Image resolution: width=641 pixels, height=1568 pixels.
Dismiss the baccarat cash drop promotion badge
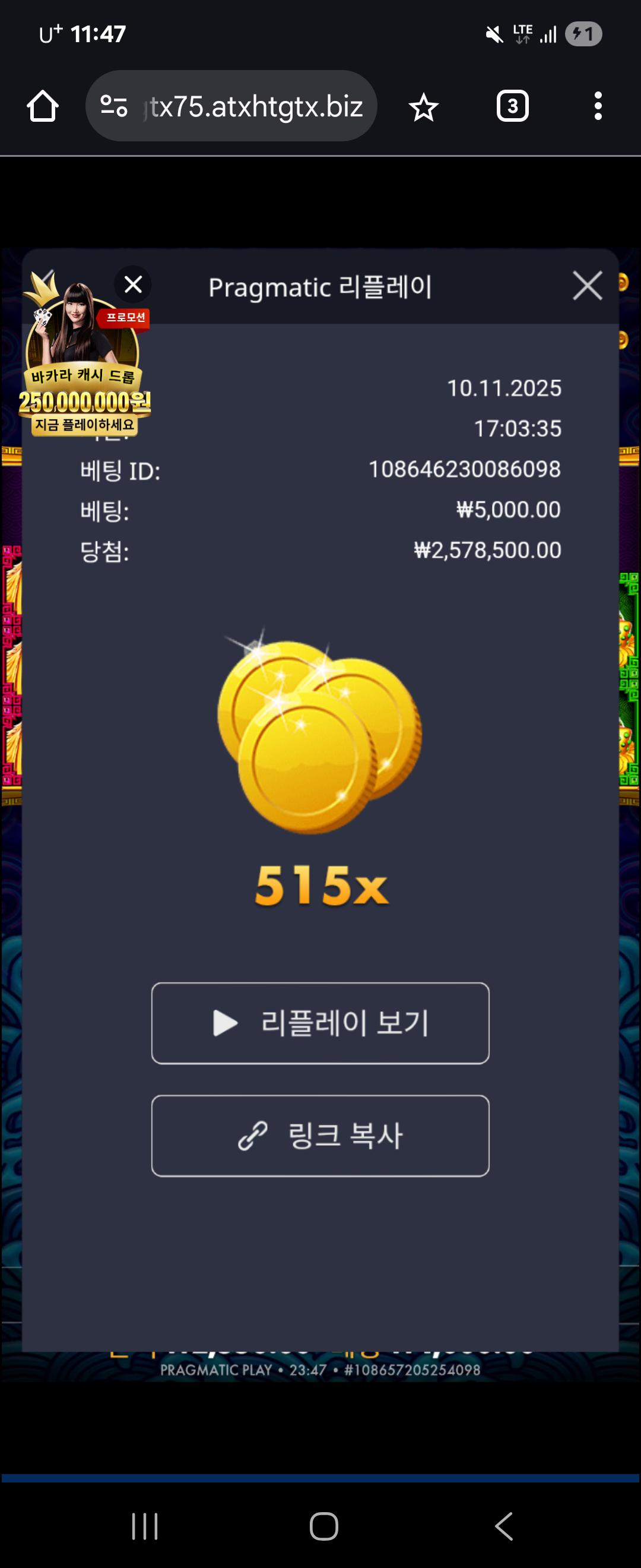133,284
